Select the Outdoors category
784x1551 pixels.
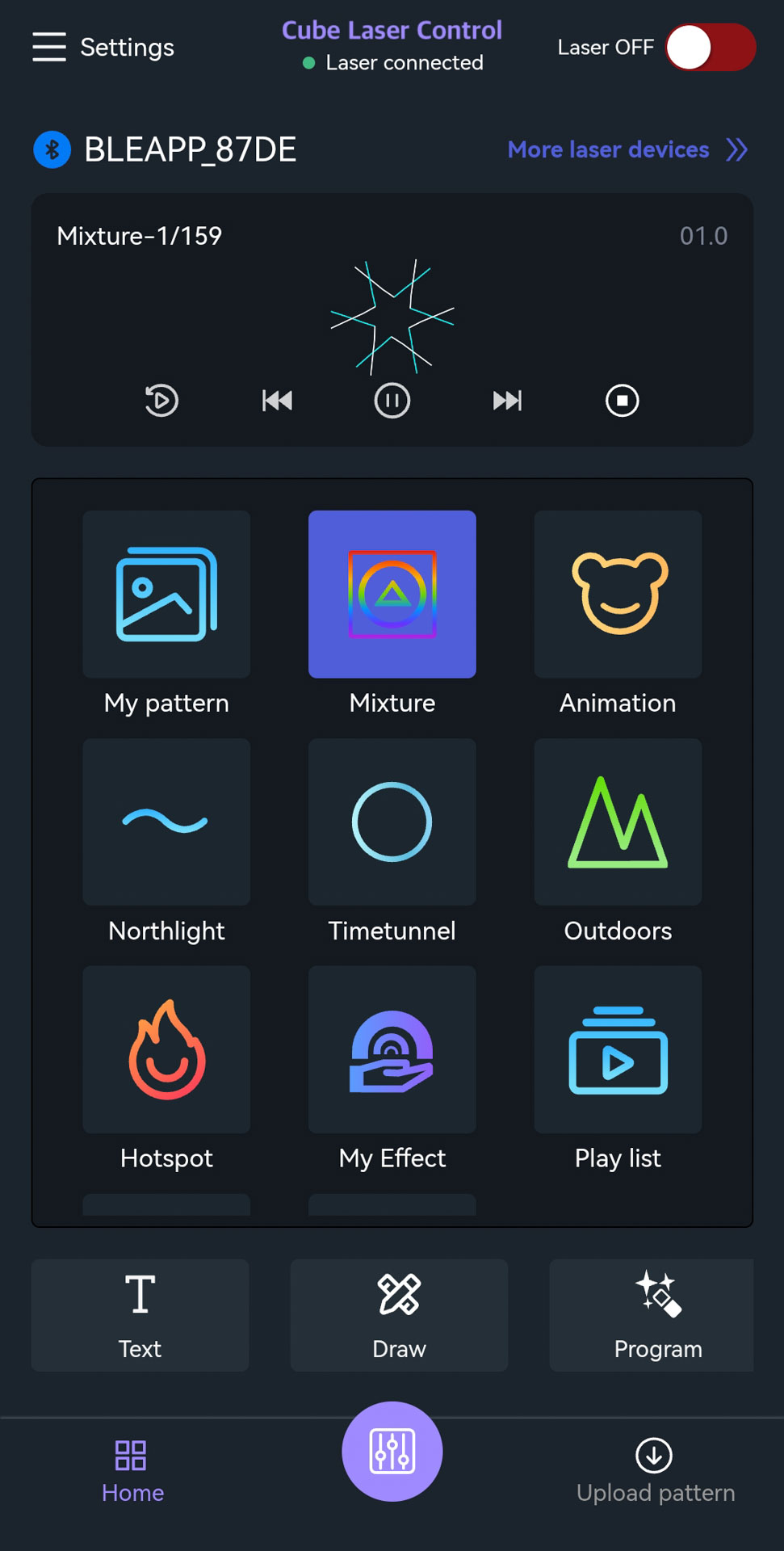[618, 822]
